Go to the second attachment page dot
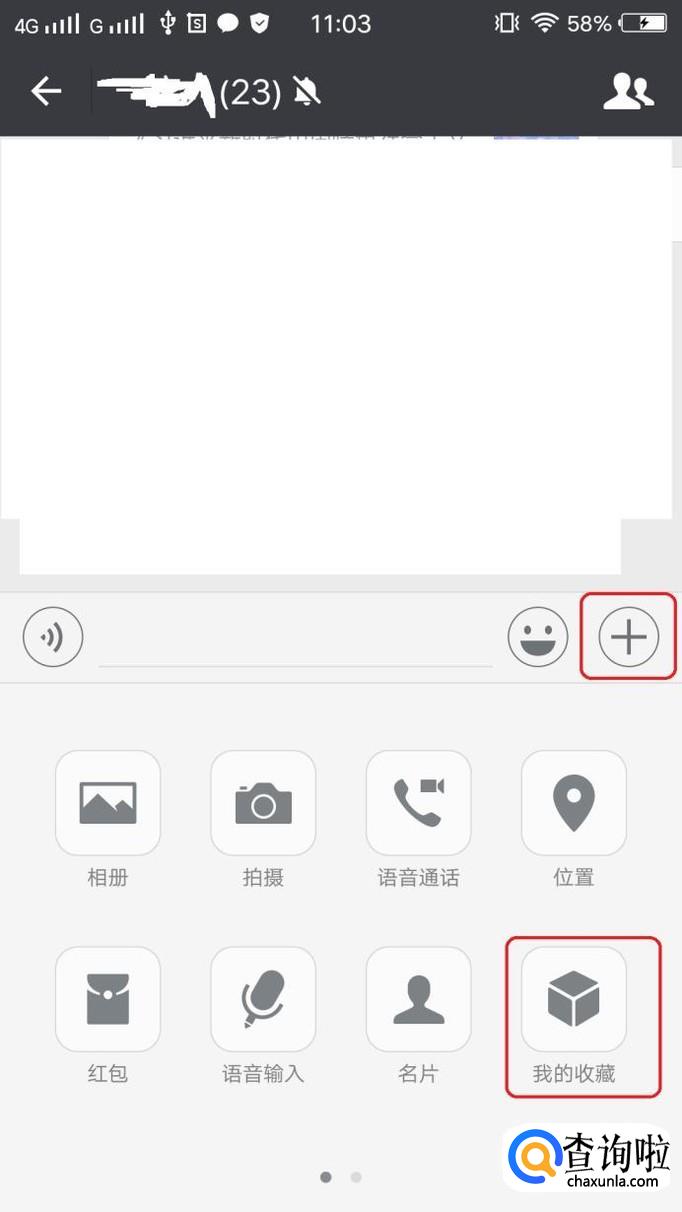 tap(356, 1177)
